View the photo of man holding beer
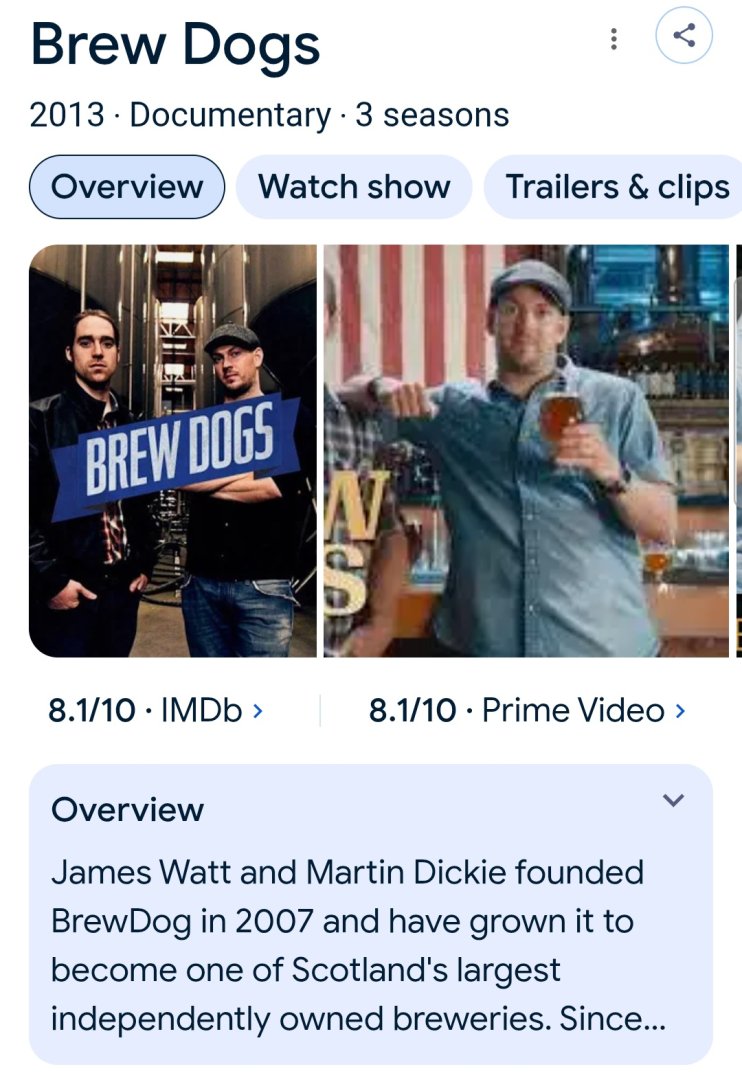The width and height of the screenshot is (742, 1080). [527, 451]
